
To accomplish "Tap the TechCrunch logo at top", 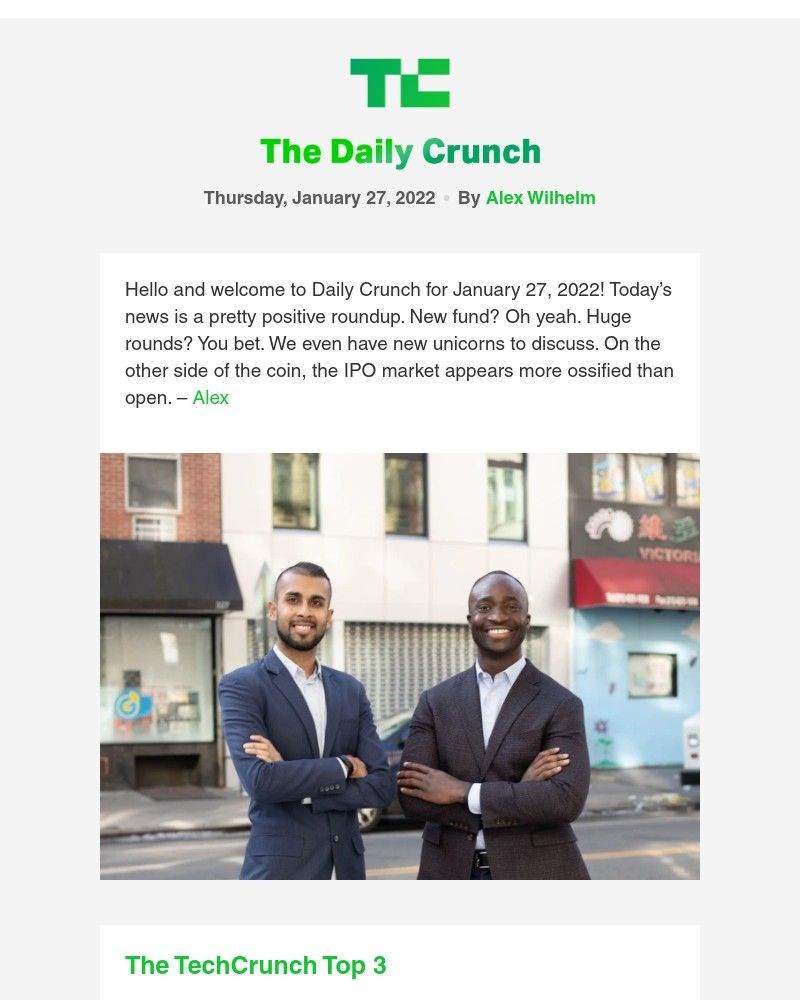I will (400, 83).
